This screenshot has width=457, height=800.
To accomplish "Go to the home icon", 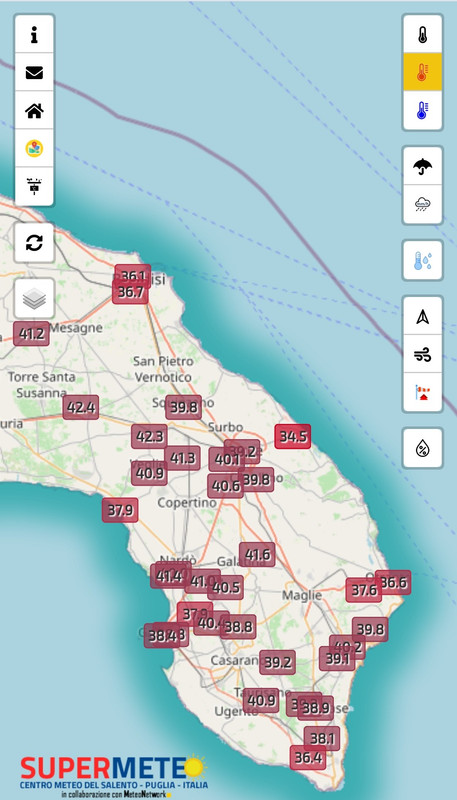I will 34,110.
